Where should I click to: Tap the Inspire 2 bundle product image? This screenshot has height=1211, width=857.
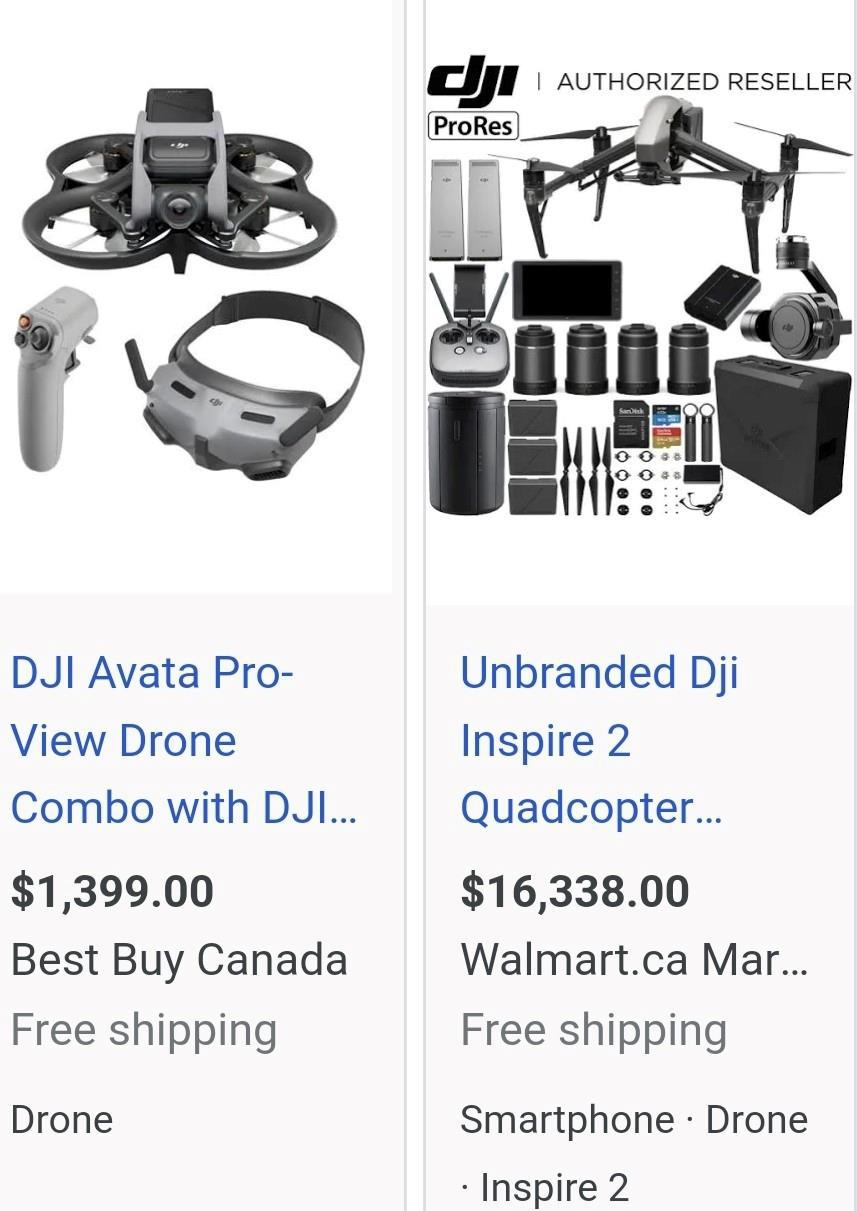point(640,300)
